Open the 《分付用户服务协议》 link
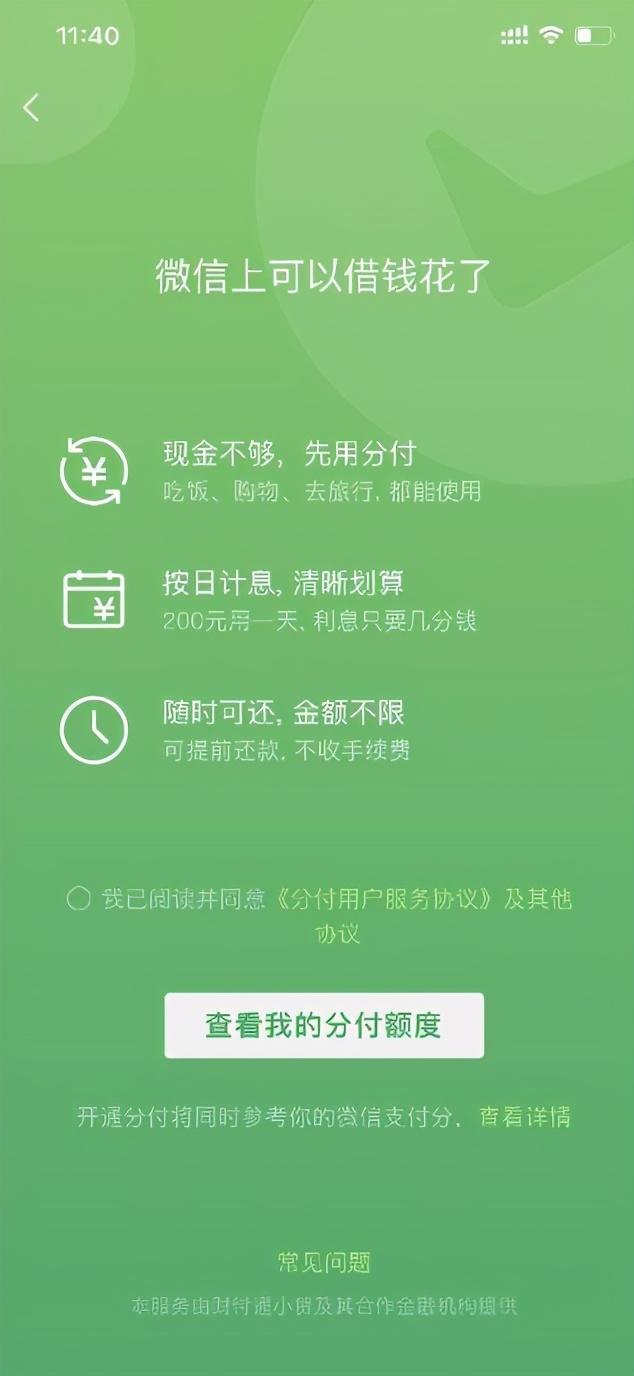 pos(384,898)
